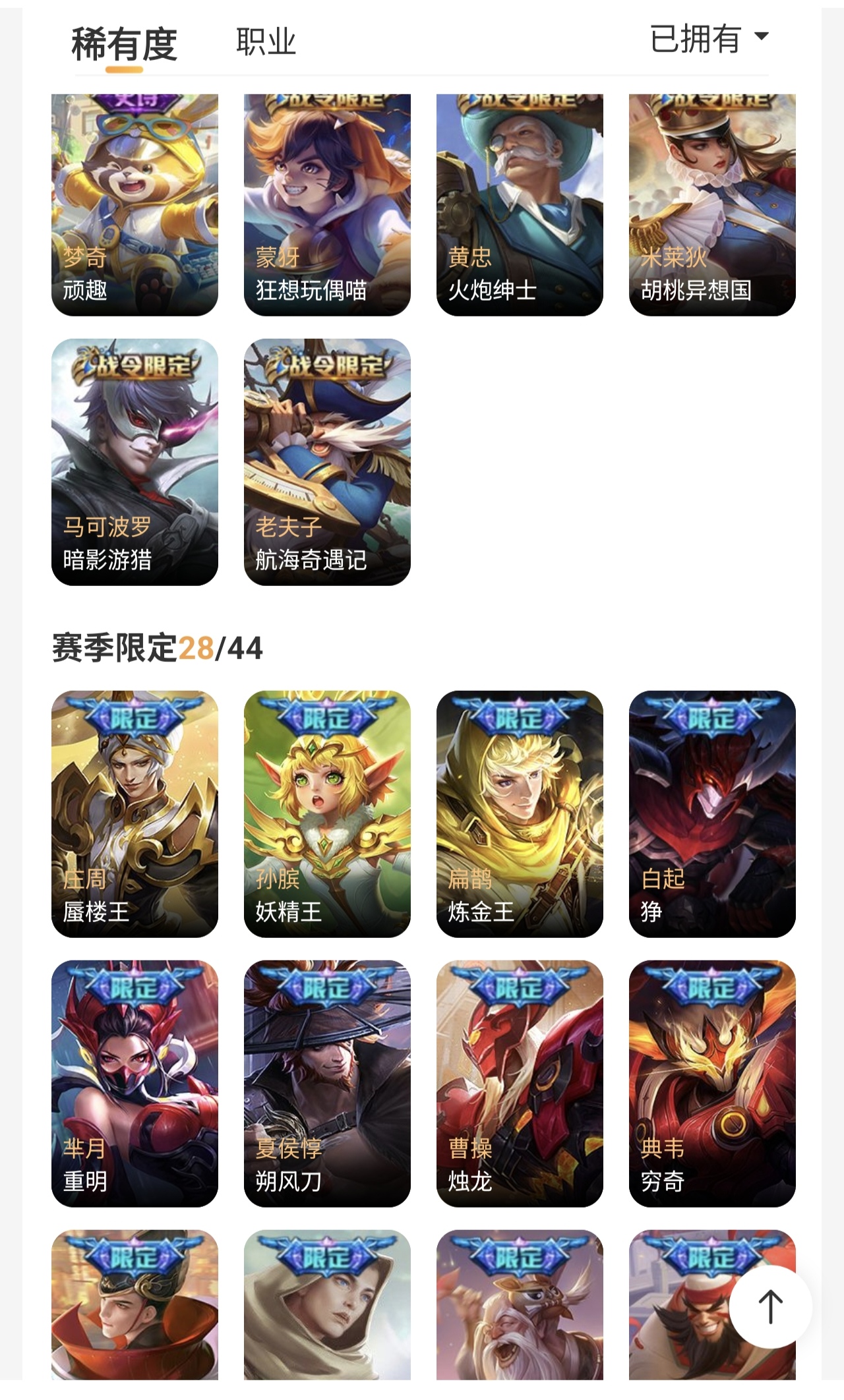Image resolution: width=844 pixels, height=1400 pixels.
Task: Select 扁鹊 炼金王 skin card
Action: [520, 813]
